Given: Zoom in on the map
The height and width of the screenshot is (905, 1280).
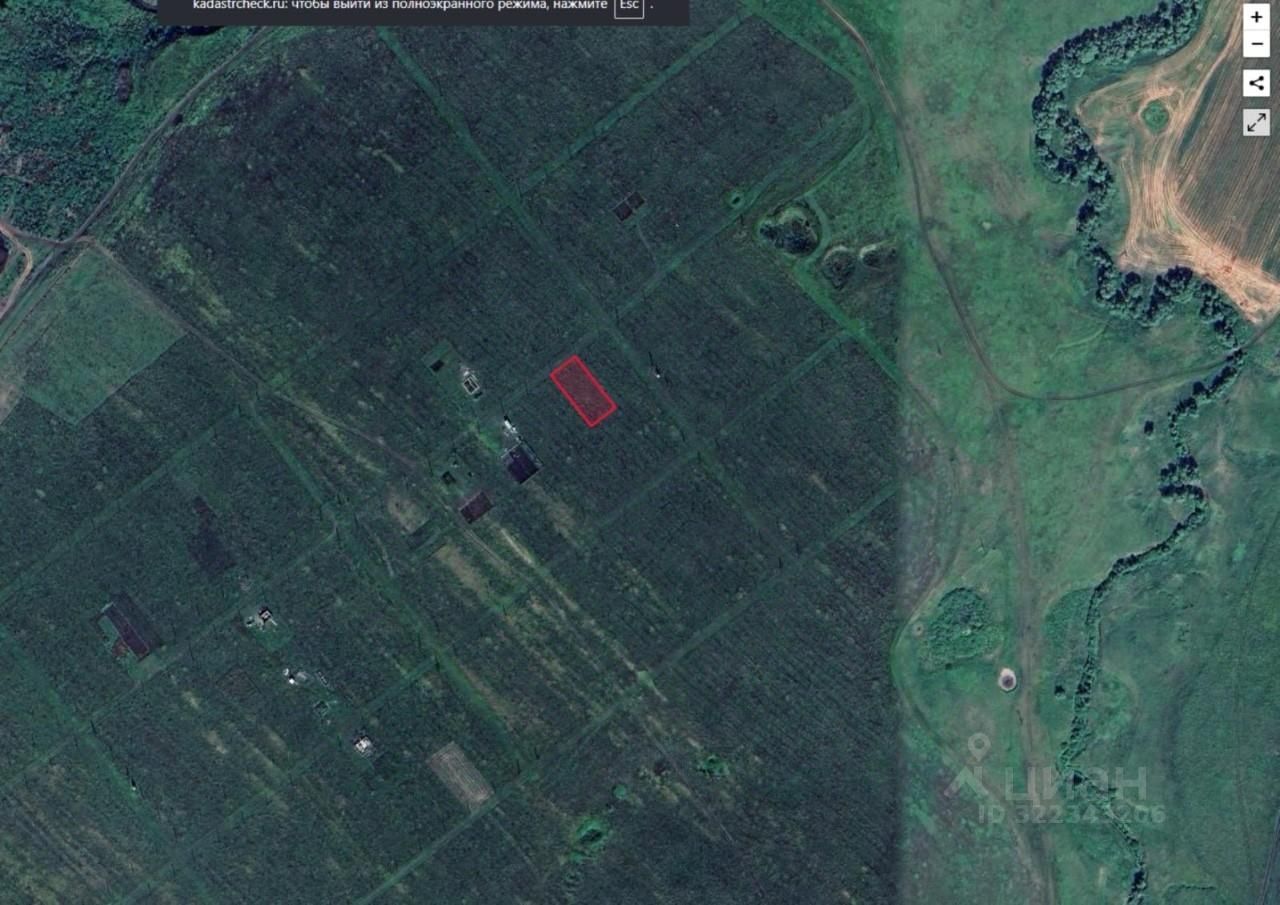Looking at the screenshot, I should [x=1256, y=17].
